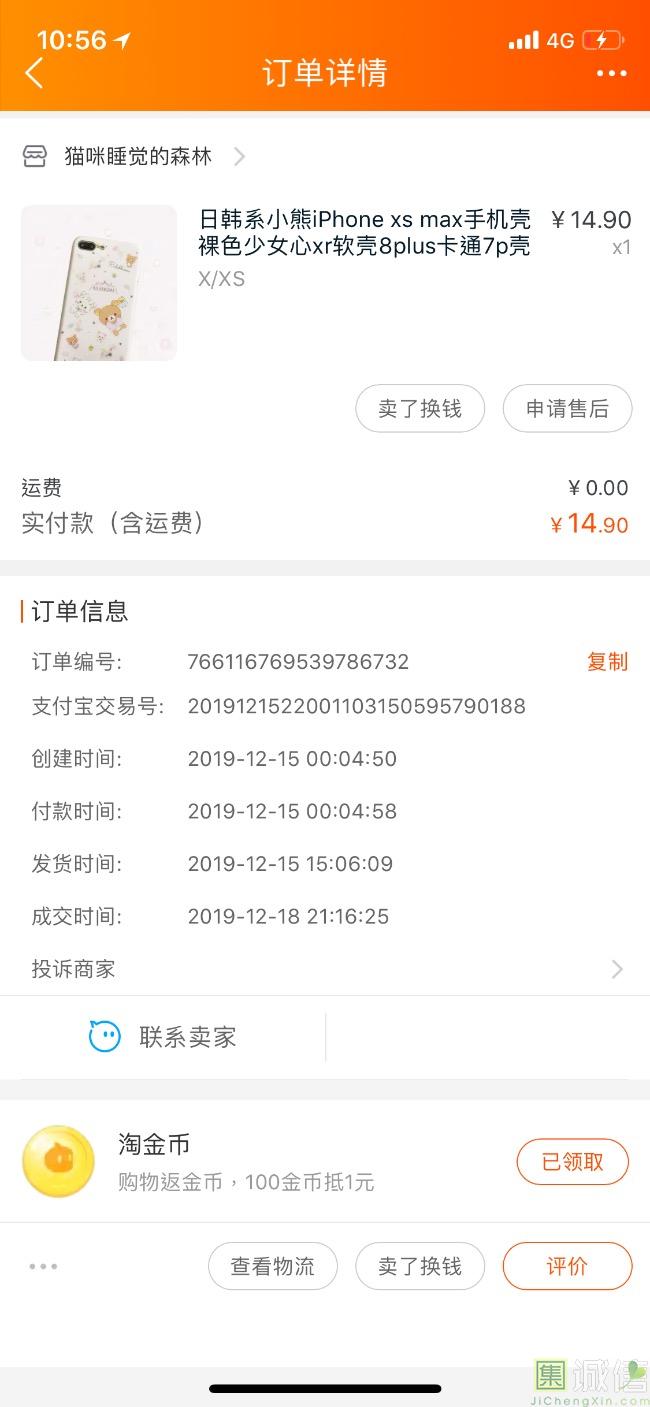Tap 卖了换钱 beside 申请售后
650x1407 pixels.
click(x=420, y=408)
